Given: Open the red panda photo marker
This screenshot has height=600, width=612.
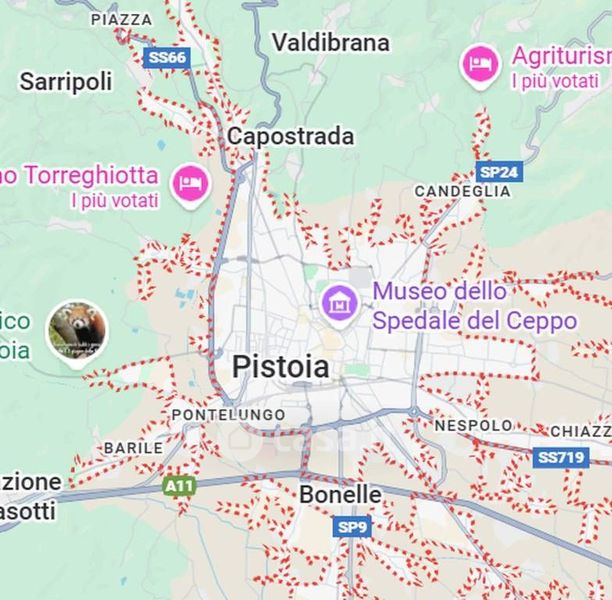Looking at the screenshot, I should pyautogui.click(x=77, y=329).
